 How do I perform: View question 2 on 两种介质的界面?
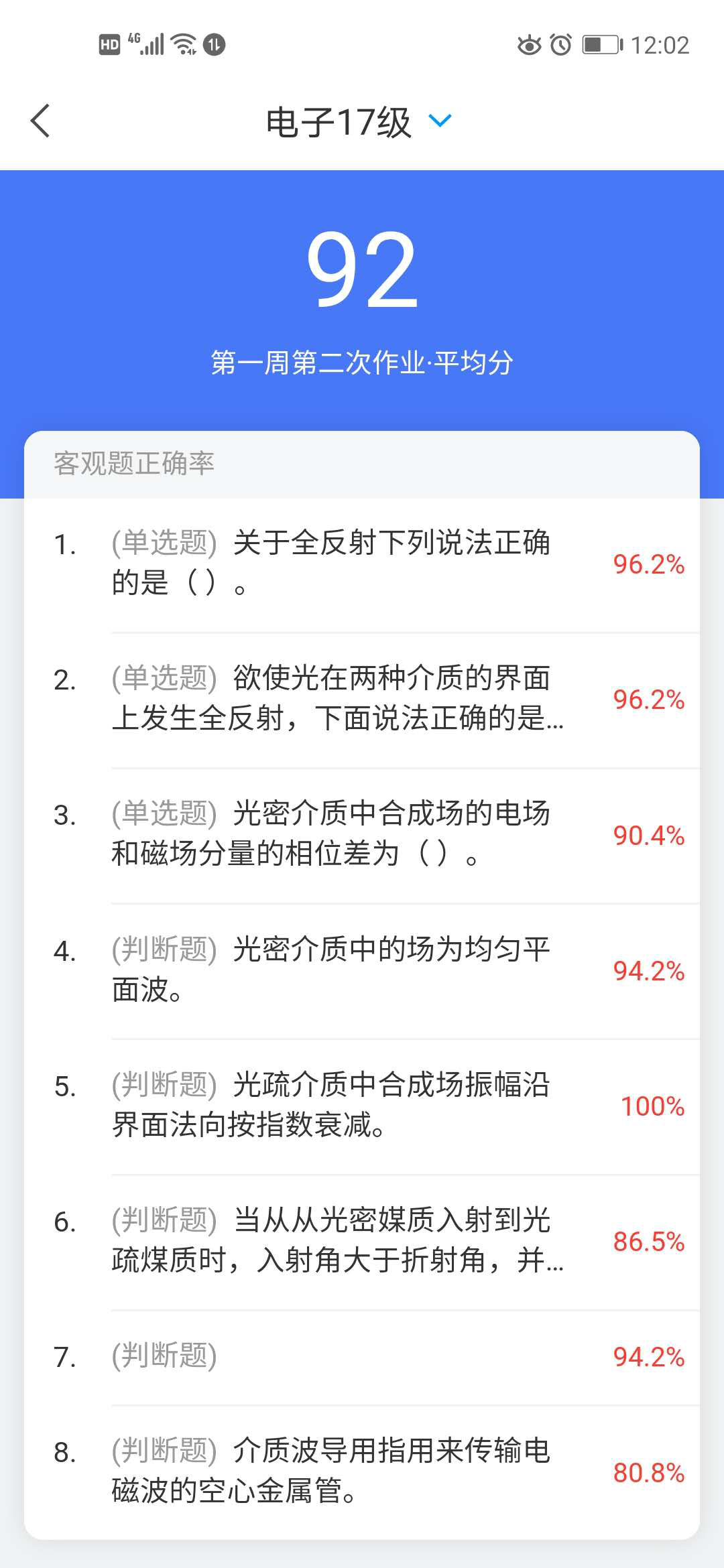click(x=362, y=699)
